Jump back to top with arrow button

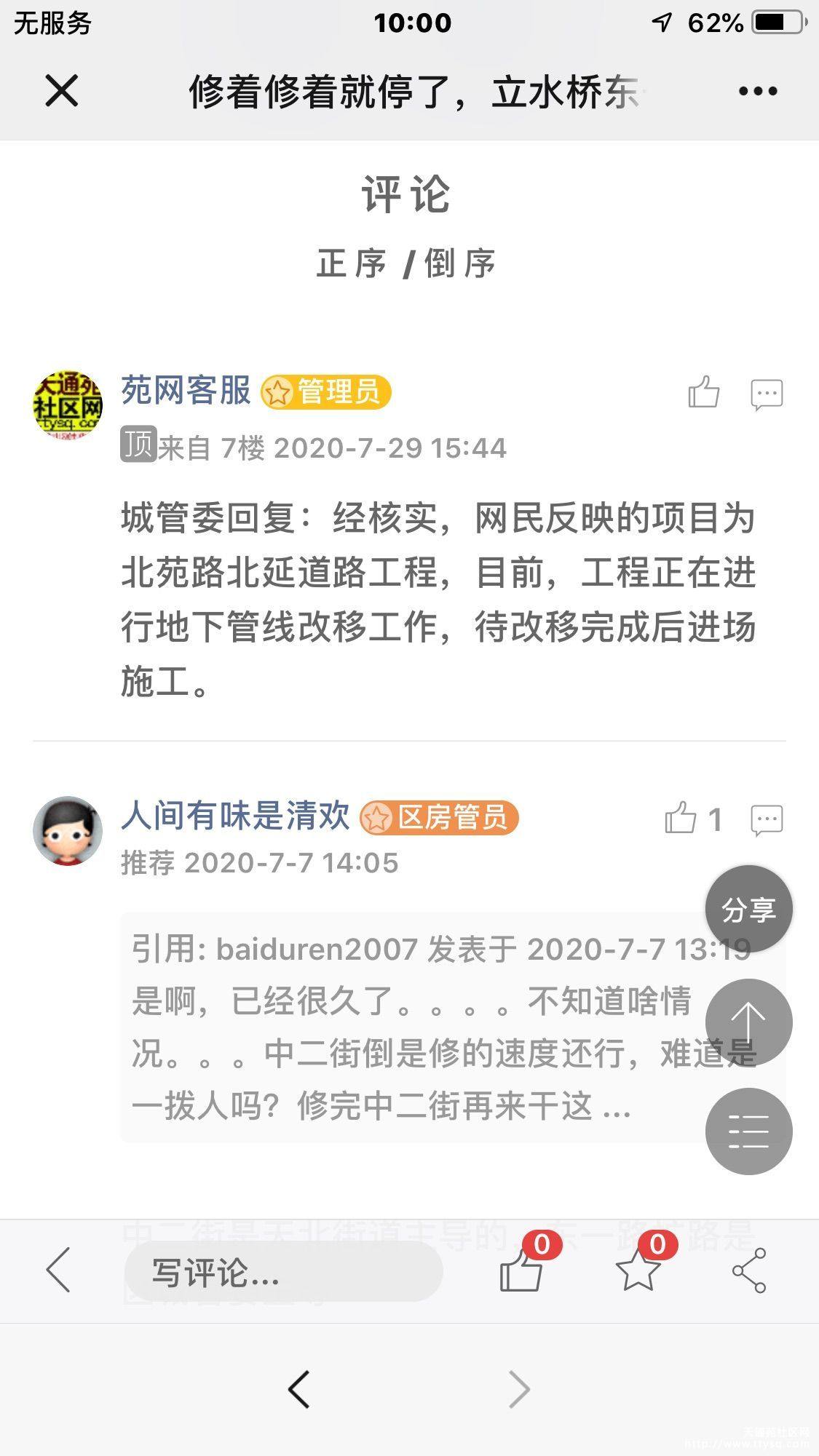click(748, 1022)
